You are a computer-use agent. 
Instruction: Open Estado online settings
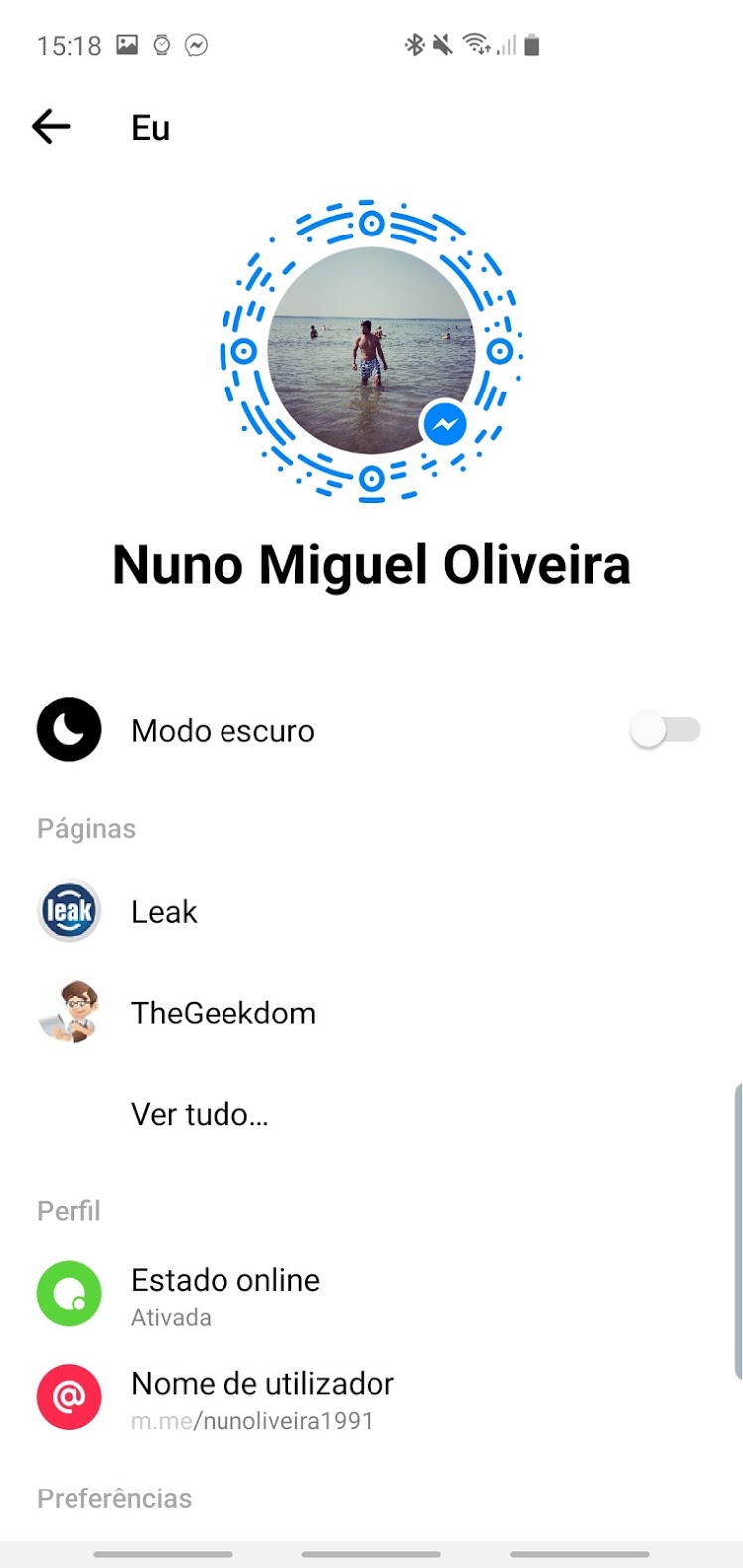(x=225, y=1294)
